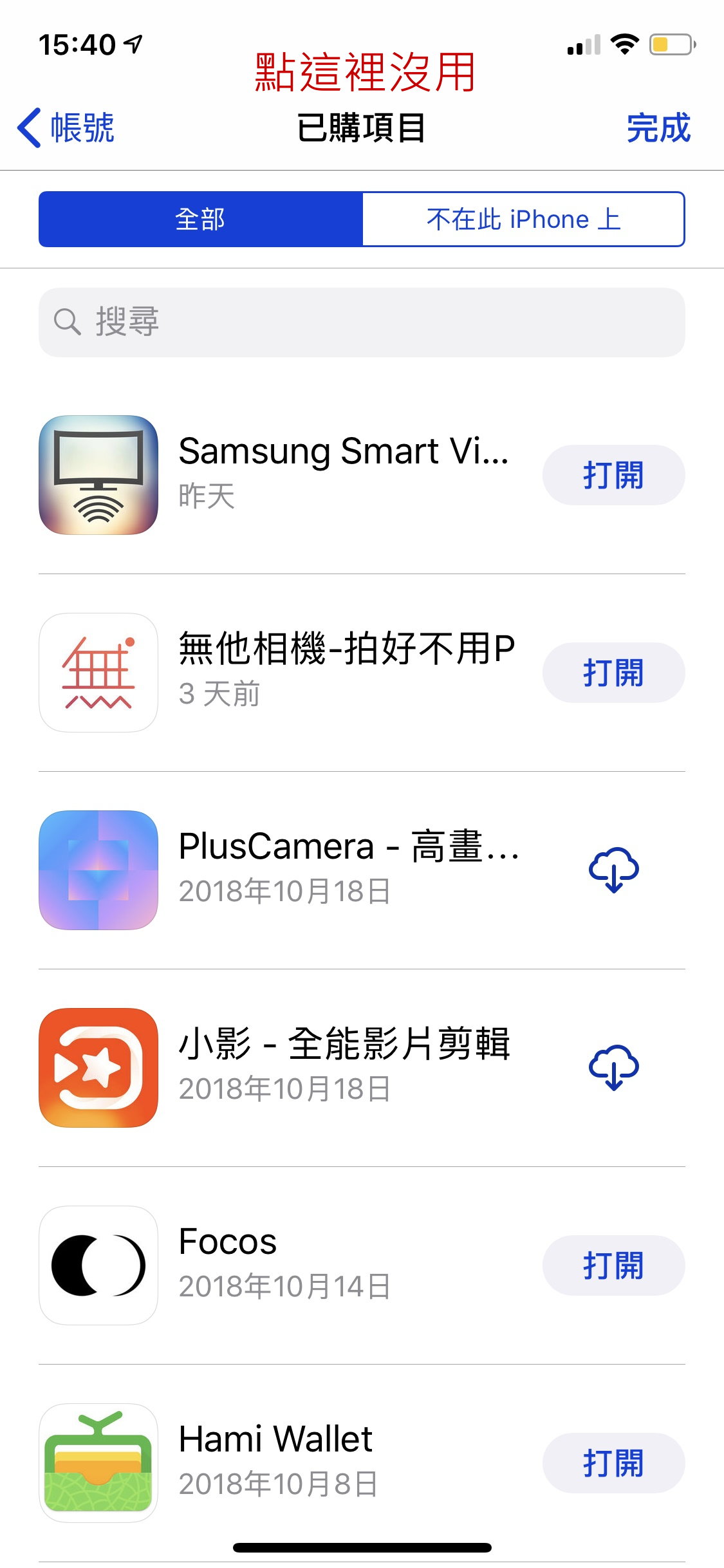The image size is (724, 1568).
Task: Launch Hami Wallet via 打開 button
Action: point(613,1463)
